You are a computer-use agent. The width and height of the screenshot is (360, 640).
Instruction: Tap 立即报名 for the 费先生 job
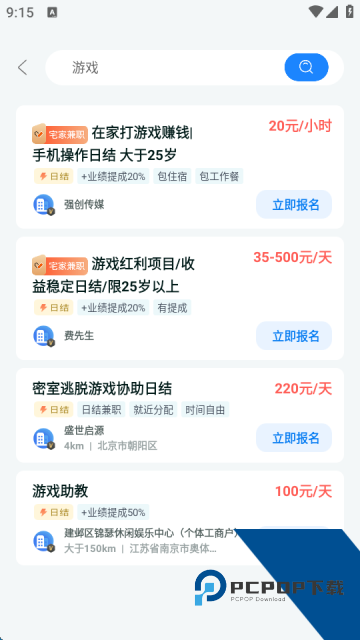tap(294, 336)
